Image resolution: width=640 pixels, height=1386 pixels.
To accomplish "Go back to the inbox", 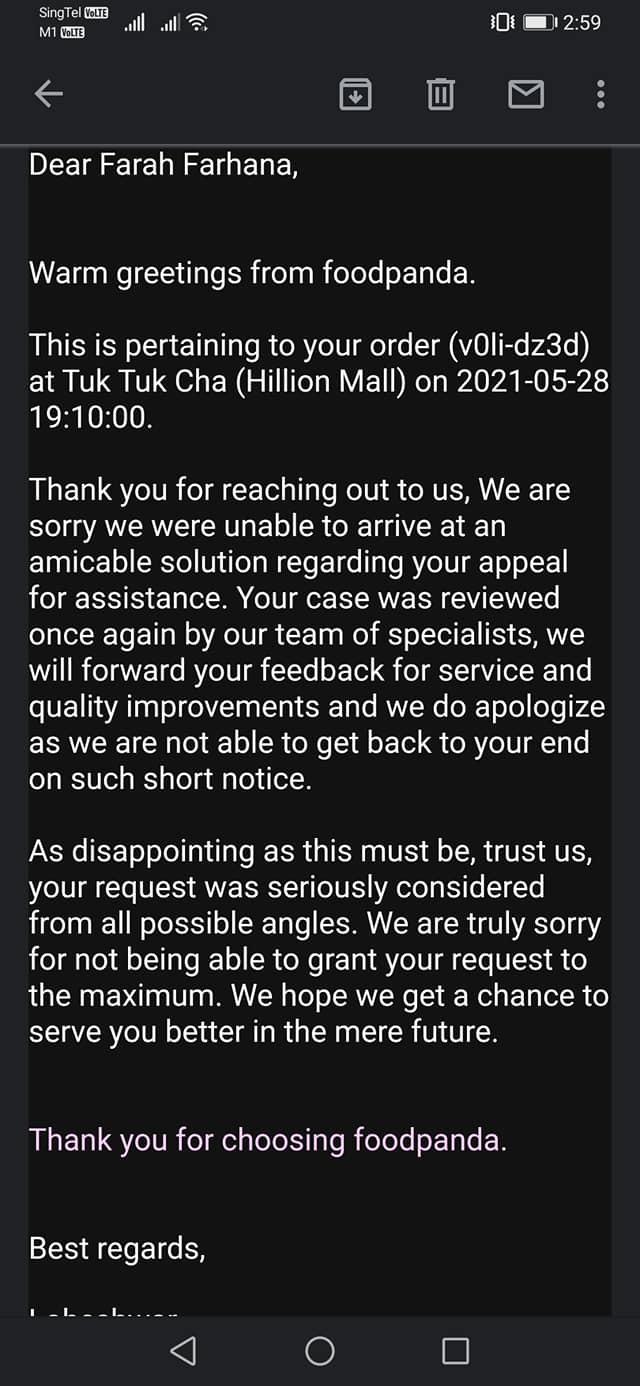I will (x=49, y=94).
